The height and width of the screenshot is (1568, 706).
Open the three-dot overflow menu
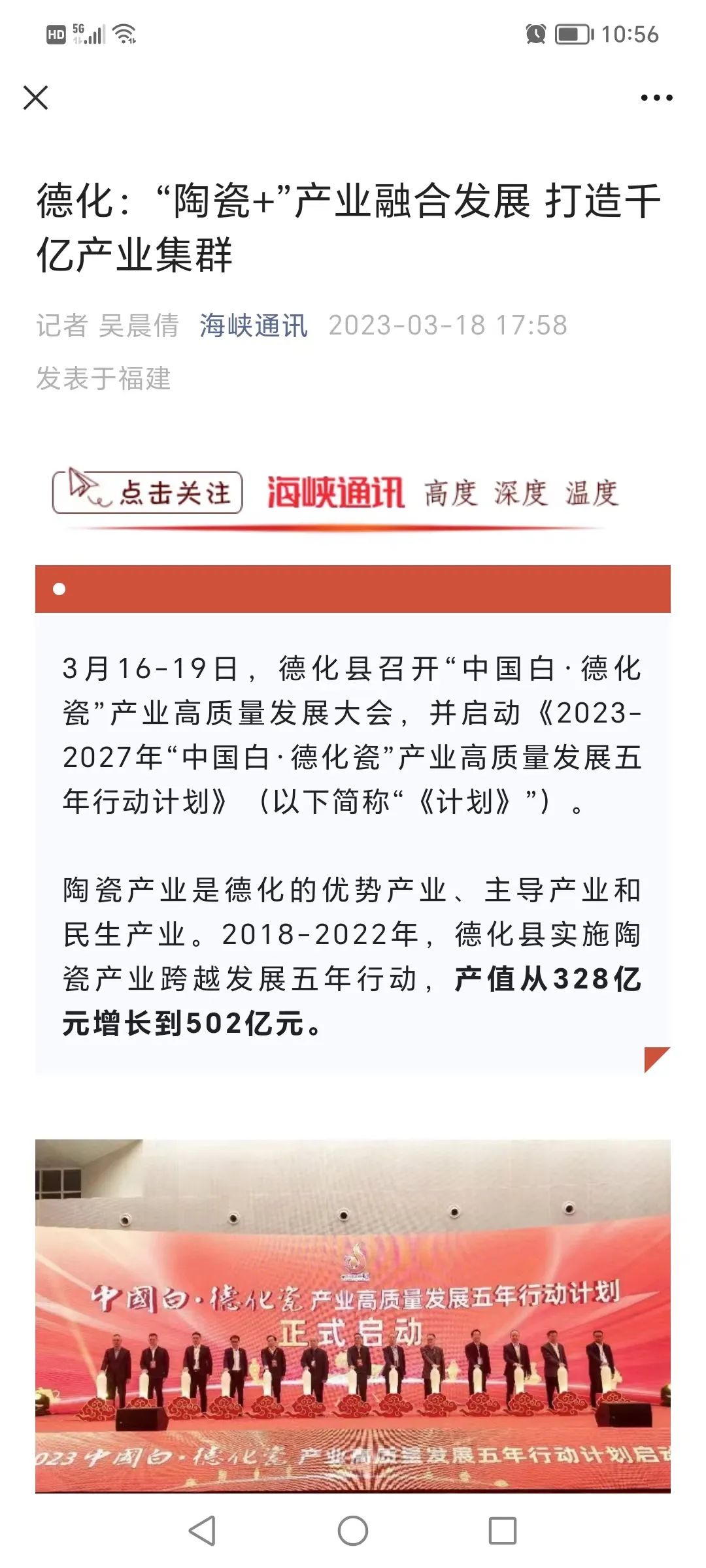(656, 98)
